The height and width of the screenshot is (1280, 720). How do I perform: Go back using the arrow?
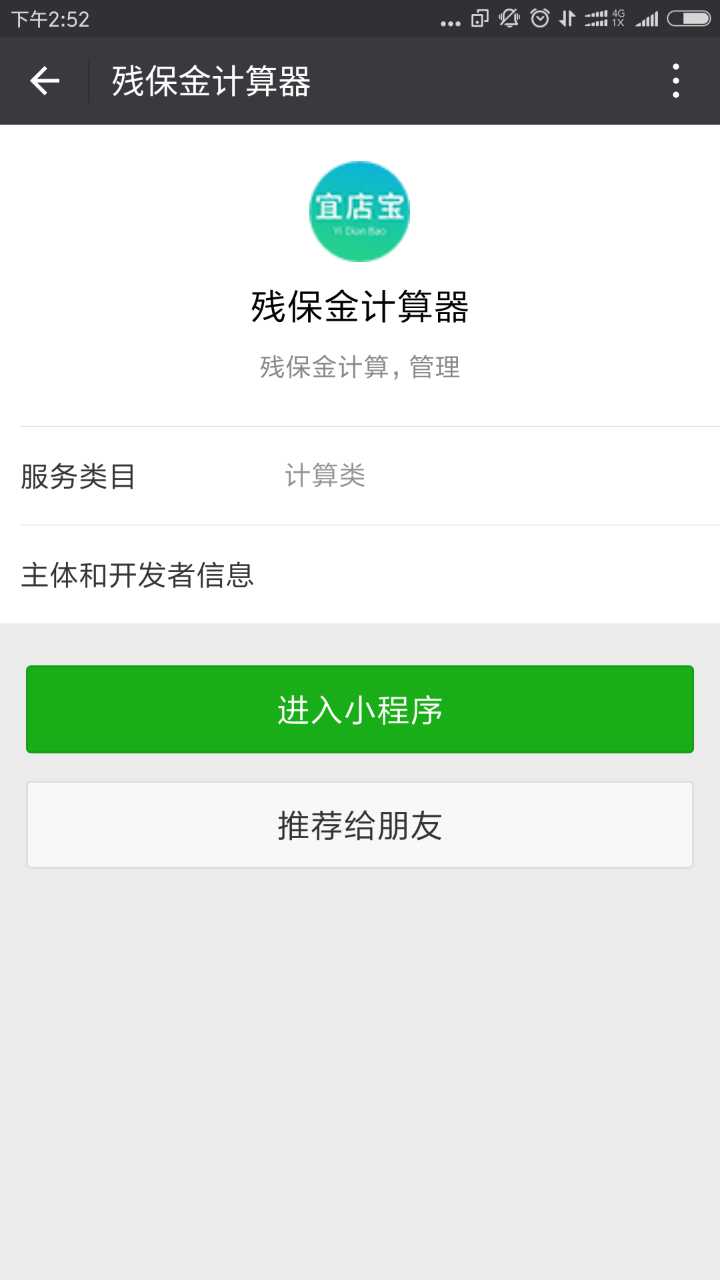click(45, 81)
